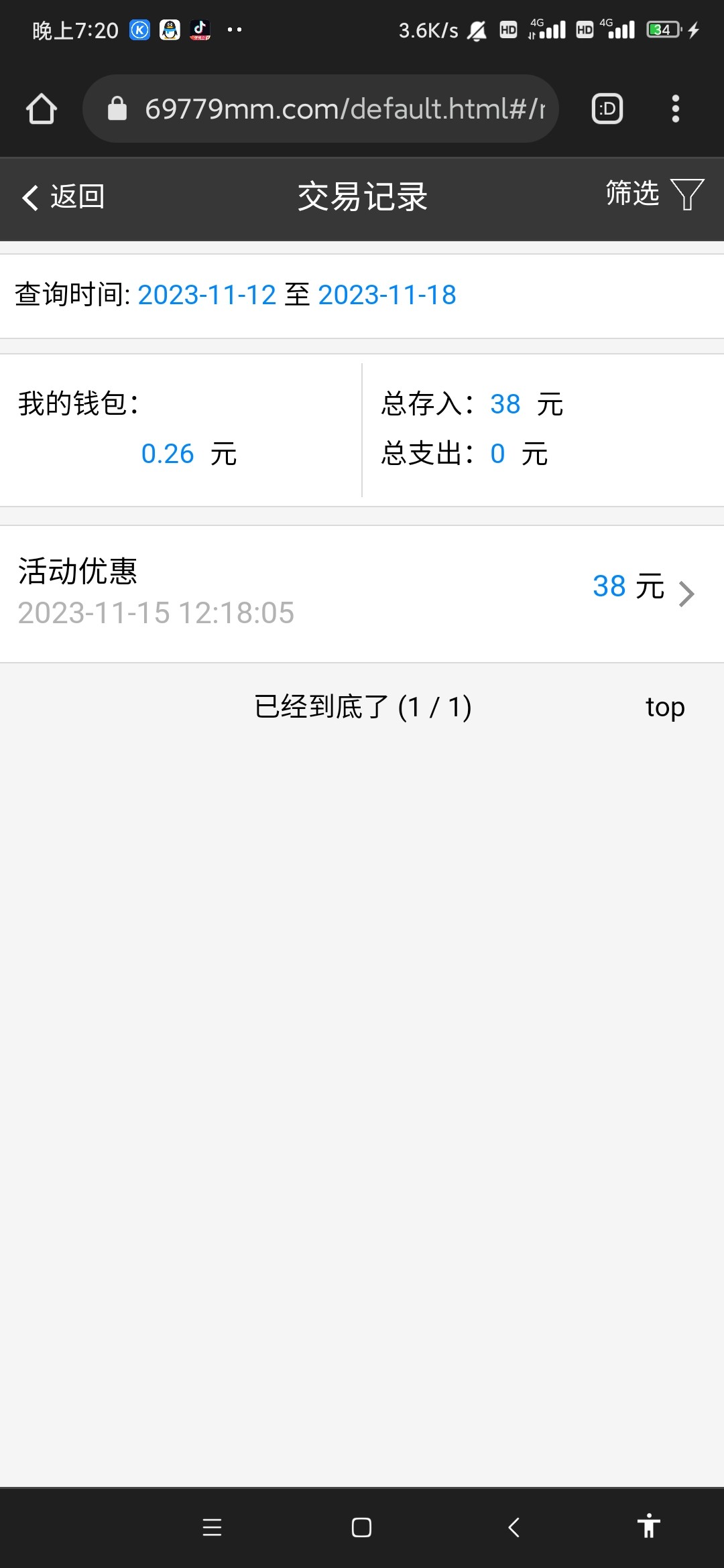Change the end date 2023-11-18

(x=387, y=295)
